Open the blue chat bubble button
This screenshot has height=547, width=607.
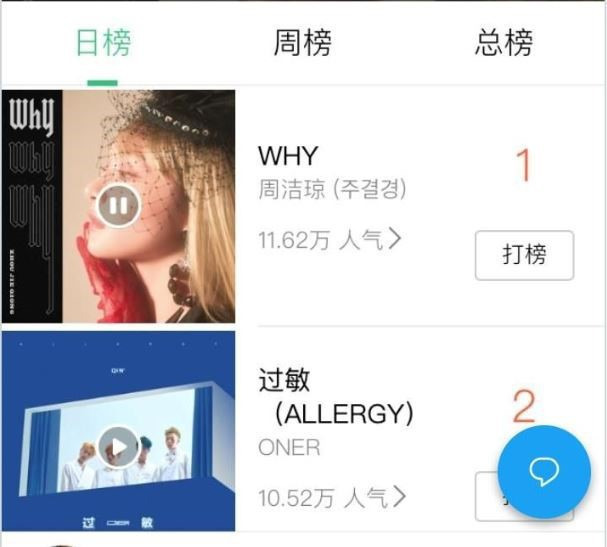(x=544, y=472)
